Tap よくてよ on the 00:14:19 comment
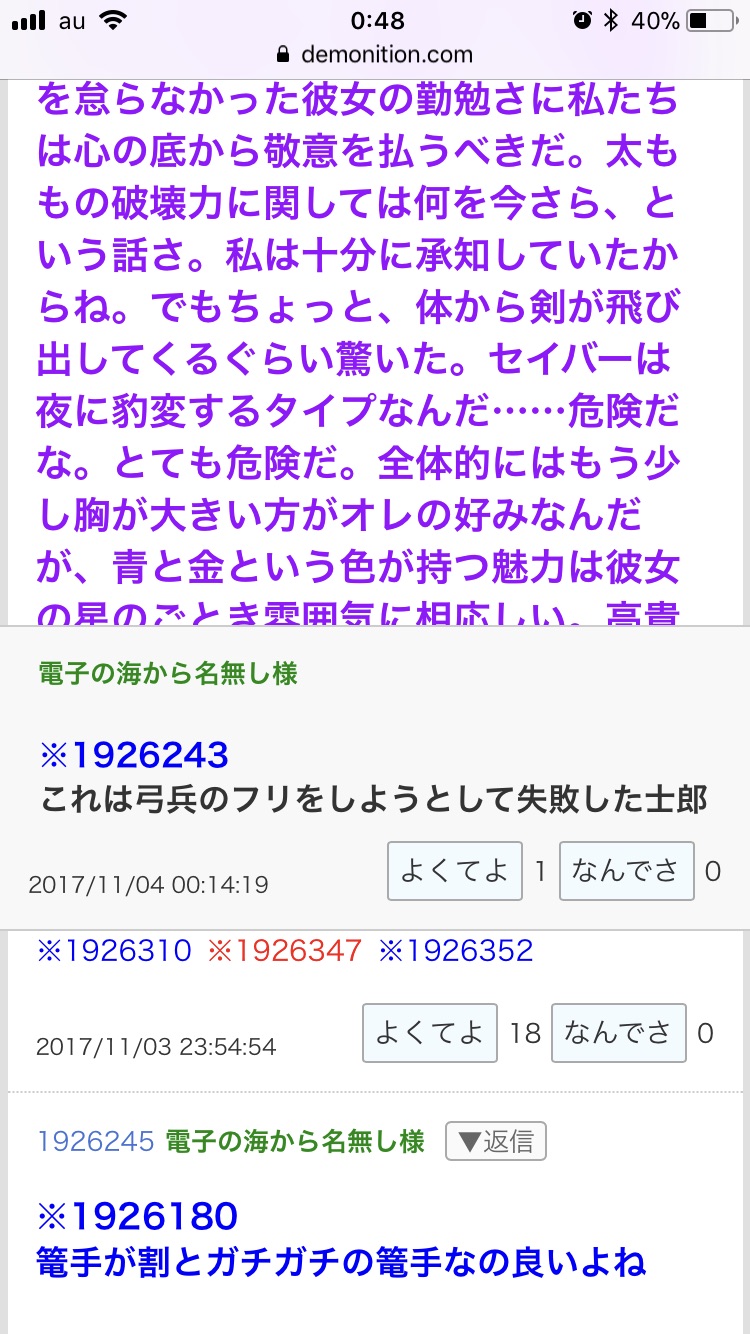 coord(454,871)
